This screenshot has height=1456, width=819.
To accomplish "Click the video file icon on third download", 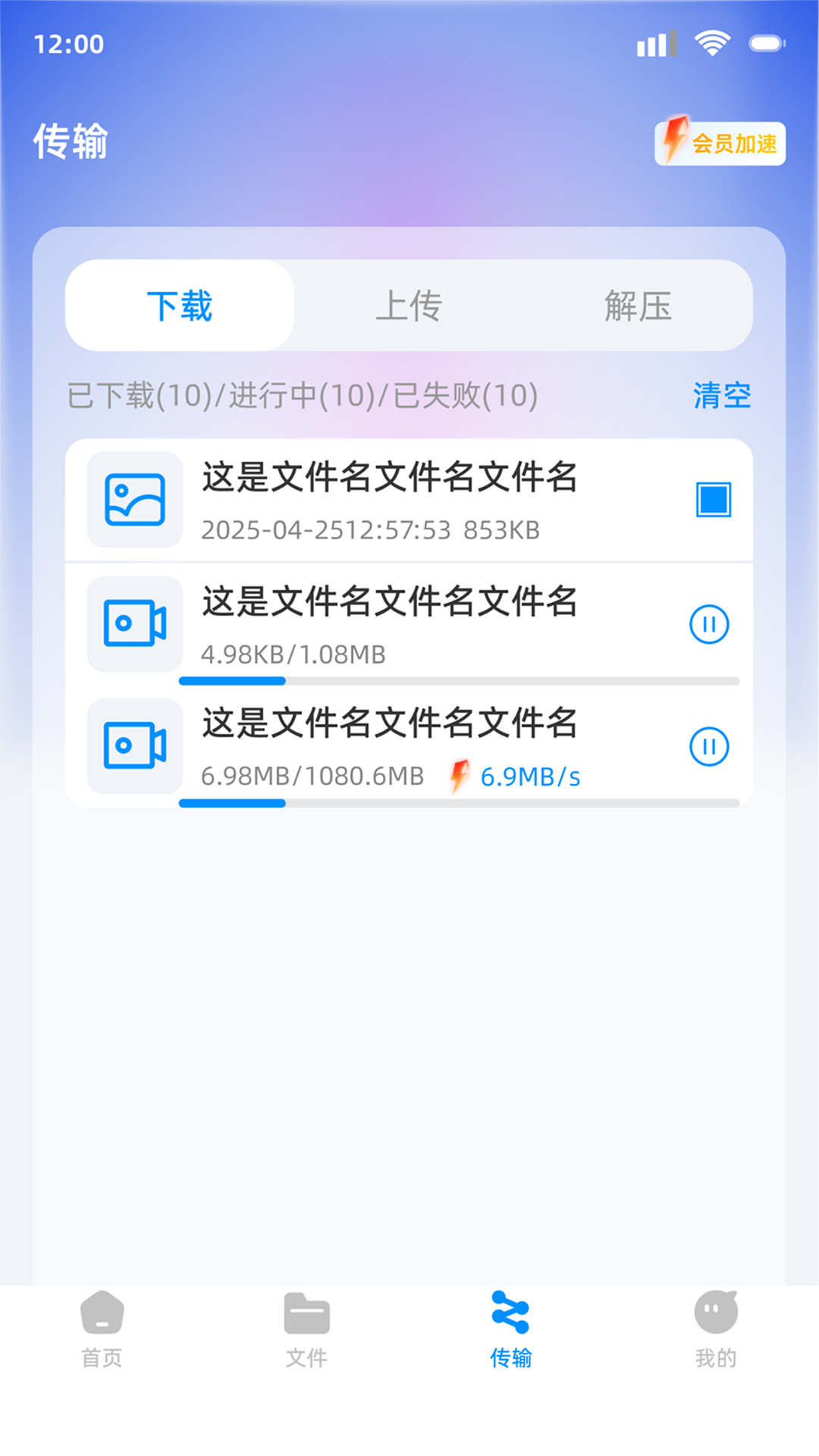I will 133,746.
